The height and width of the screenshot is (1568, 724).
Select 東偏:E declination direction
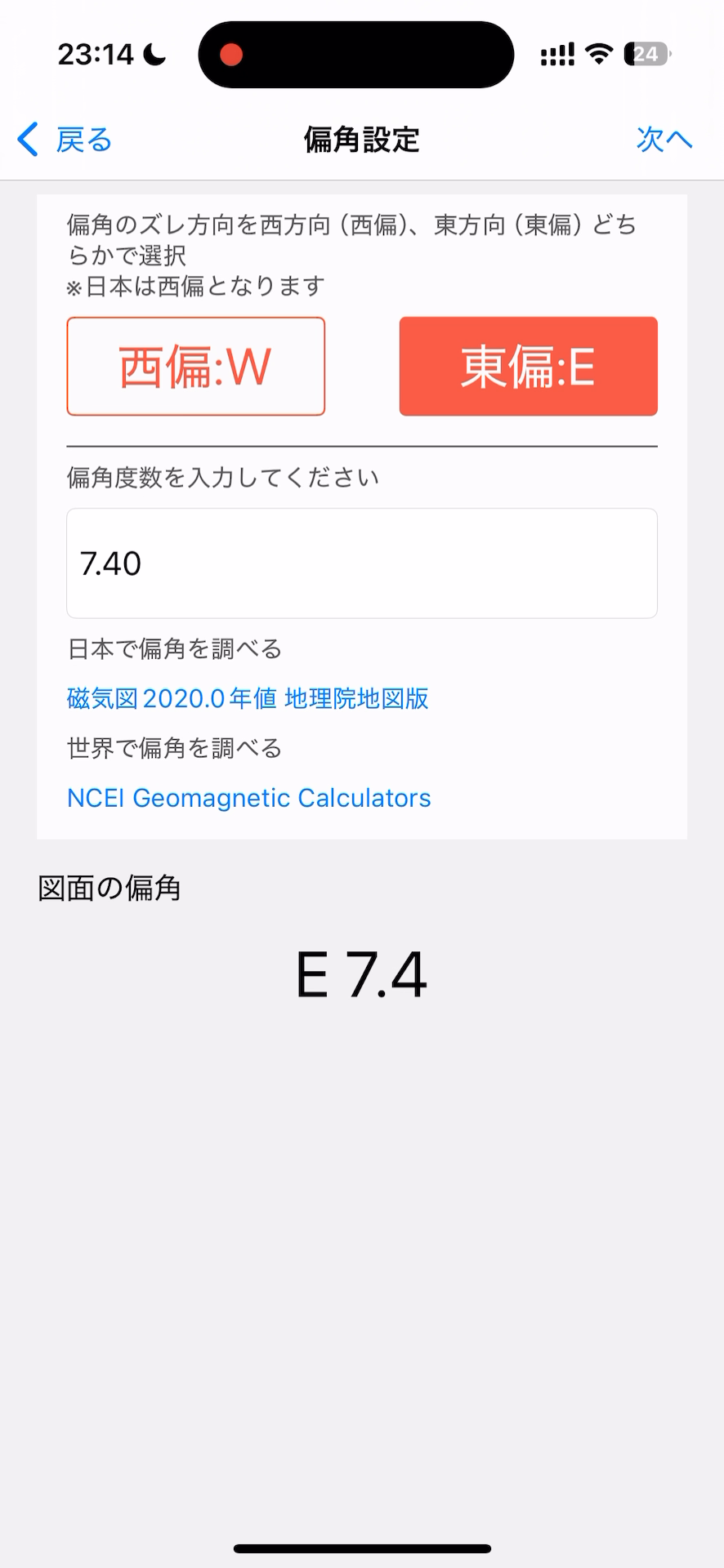point(528,367)
